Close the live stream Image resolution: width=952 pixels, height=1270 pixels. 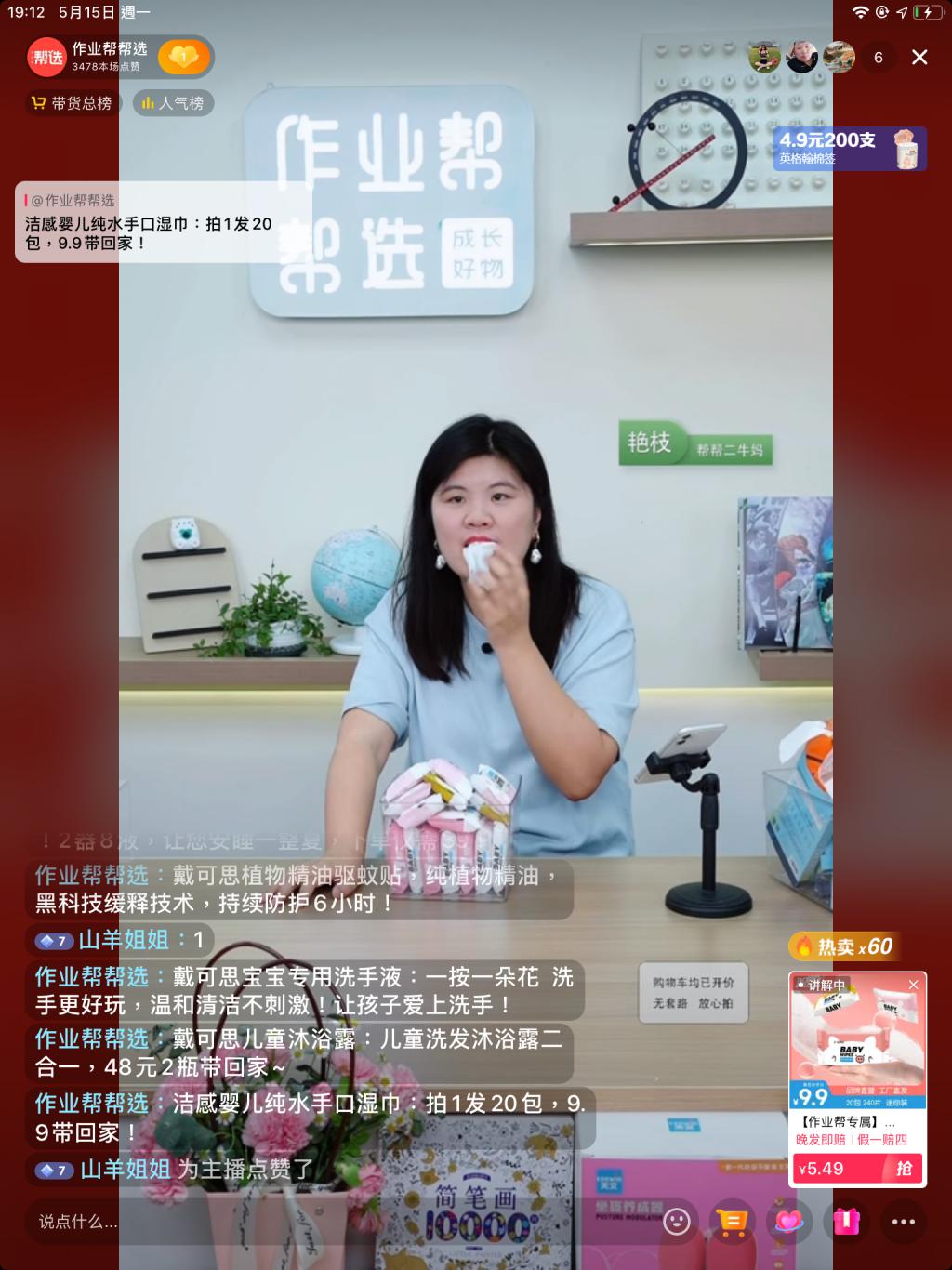click(x=919, y=58)
